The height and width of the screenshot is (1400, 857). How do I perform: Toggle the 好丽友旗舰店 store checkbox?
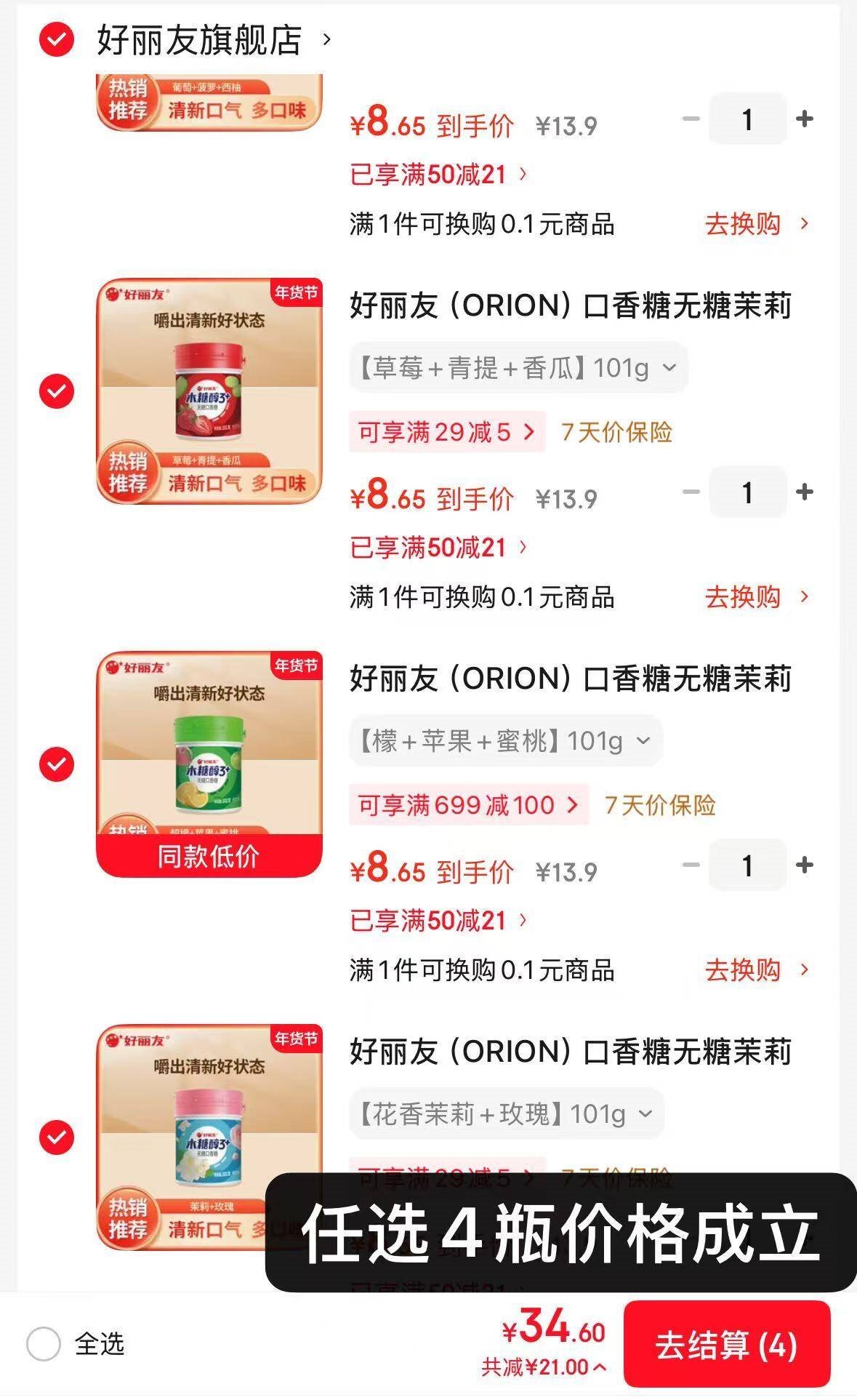(57, 40)
